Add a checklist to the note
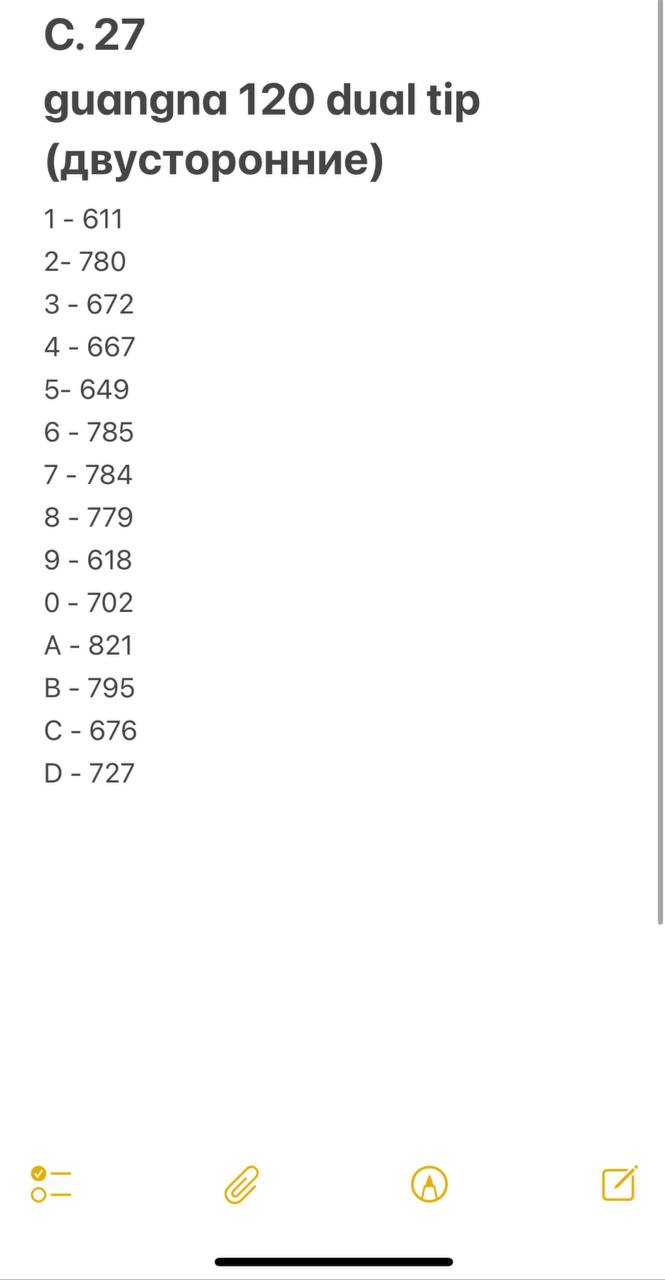The image size is (665, 1280). click(51, 1184)
